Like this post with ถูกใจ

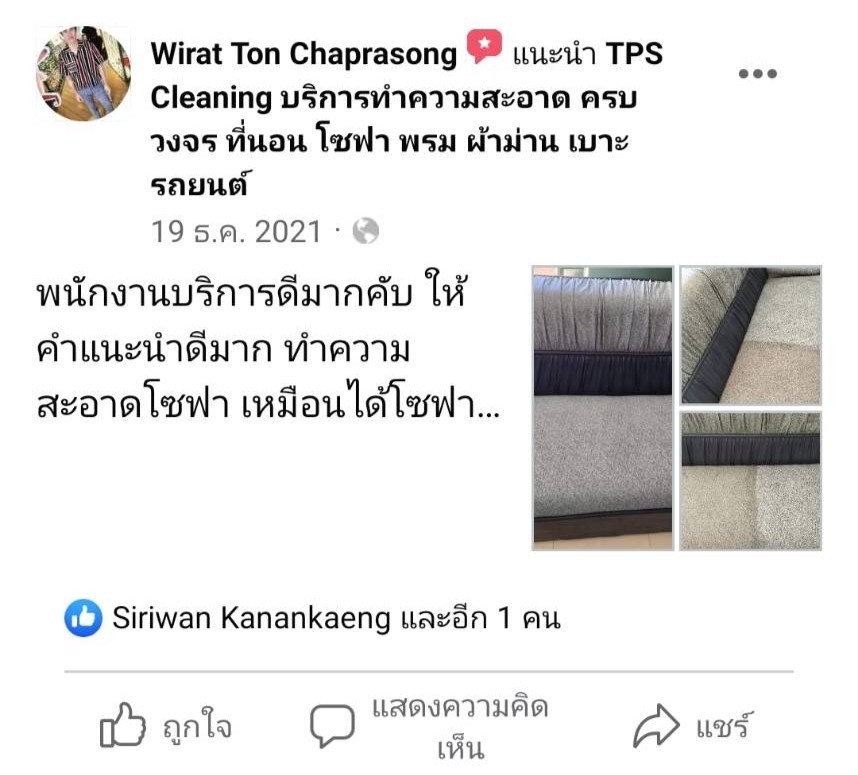coord(166,727)
